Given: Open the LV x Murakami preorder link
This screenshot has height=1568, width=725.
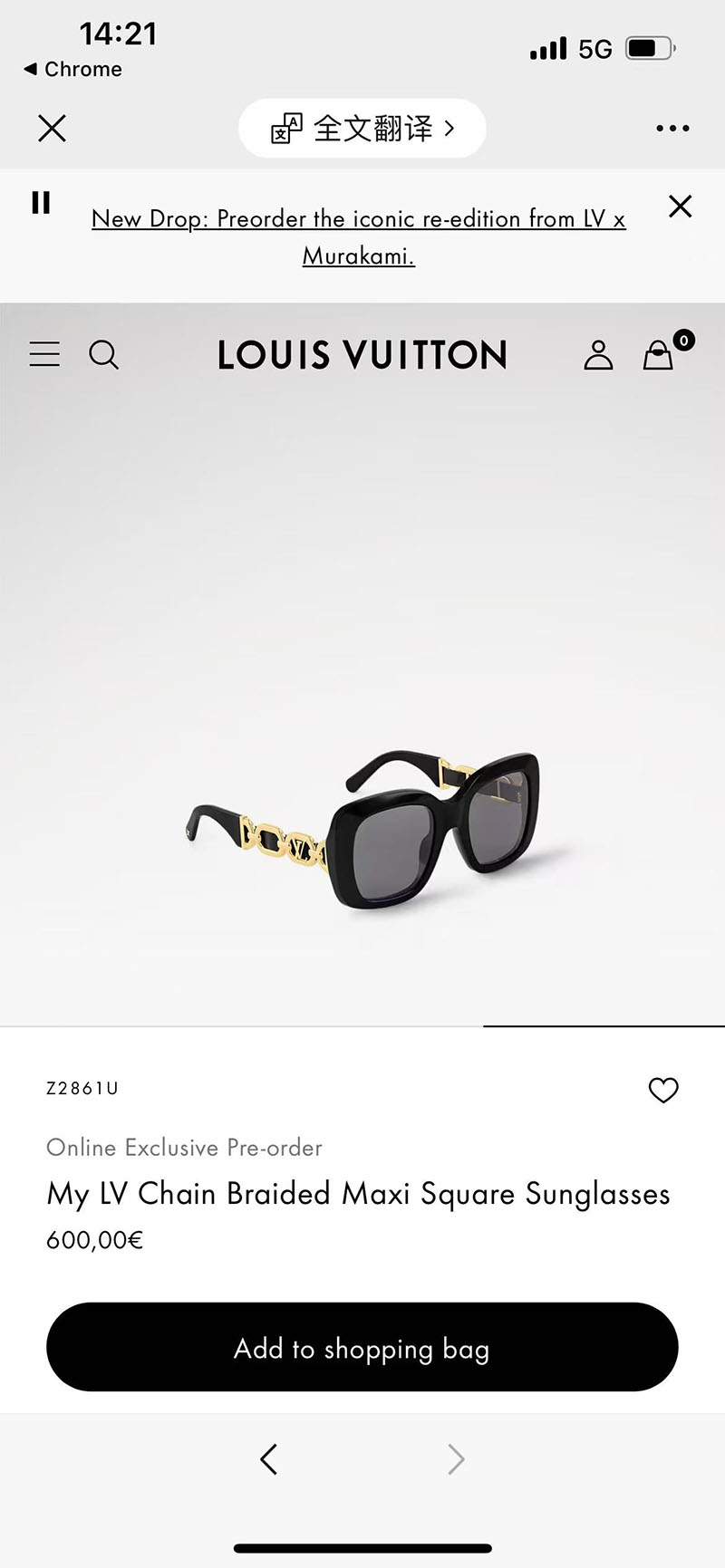Looking at the screenshot, I should pyautogui.click(x=359, y=236).
